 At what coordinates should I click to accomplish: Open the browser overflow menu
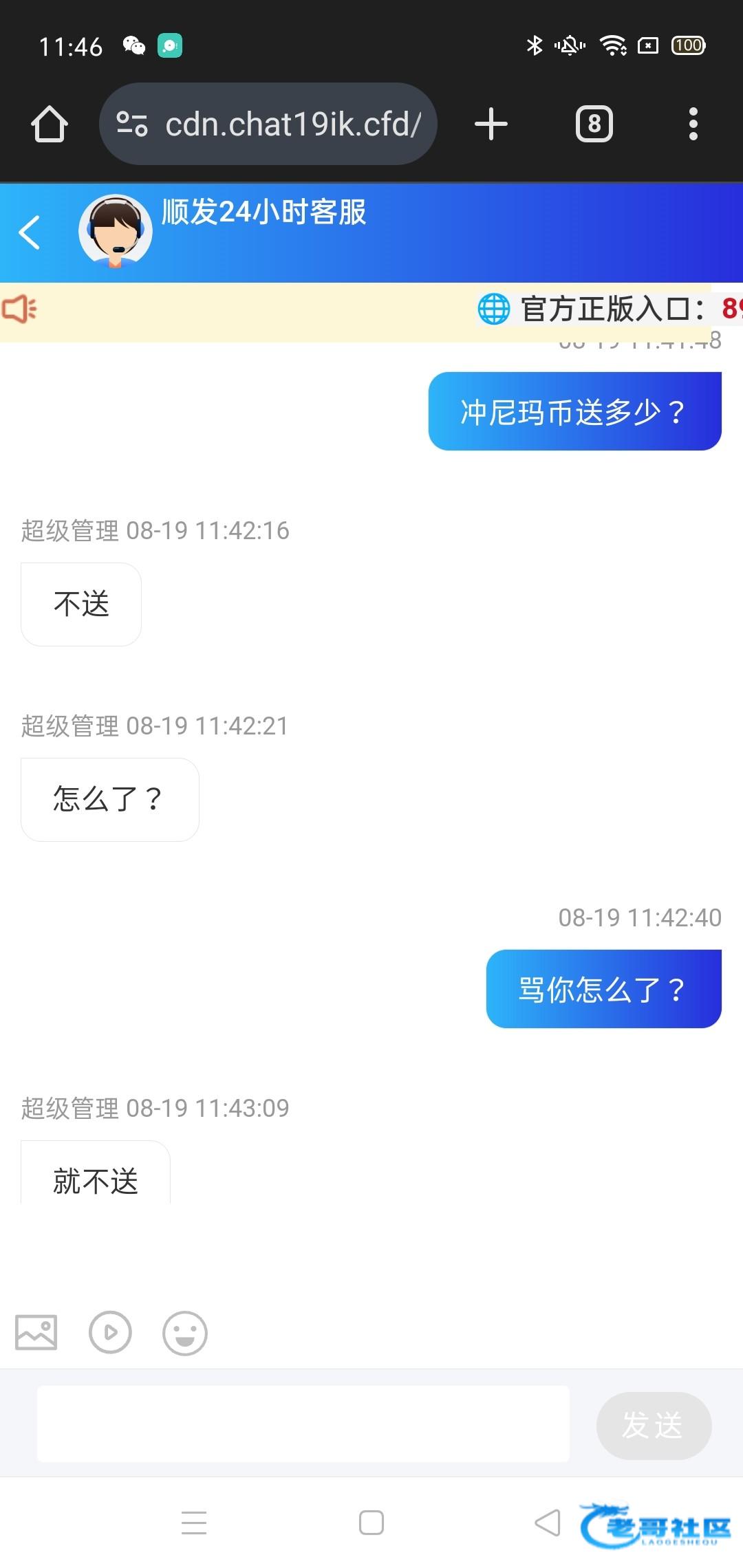(693, 124)
